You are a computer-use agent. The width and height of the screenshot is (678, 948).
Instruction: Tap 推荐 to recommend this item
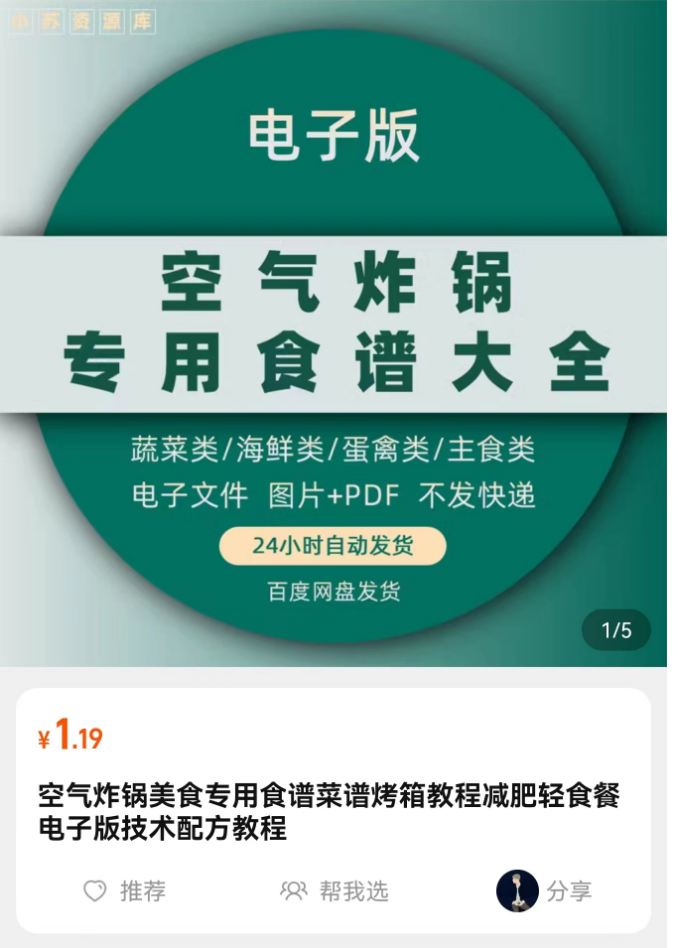[124, 890]
